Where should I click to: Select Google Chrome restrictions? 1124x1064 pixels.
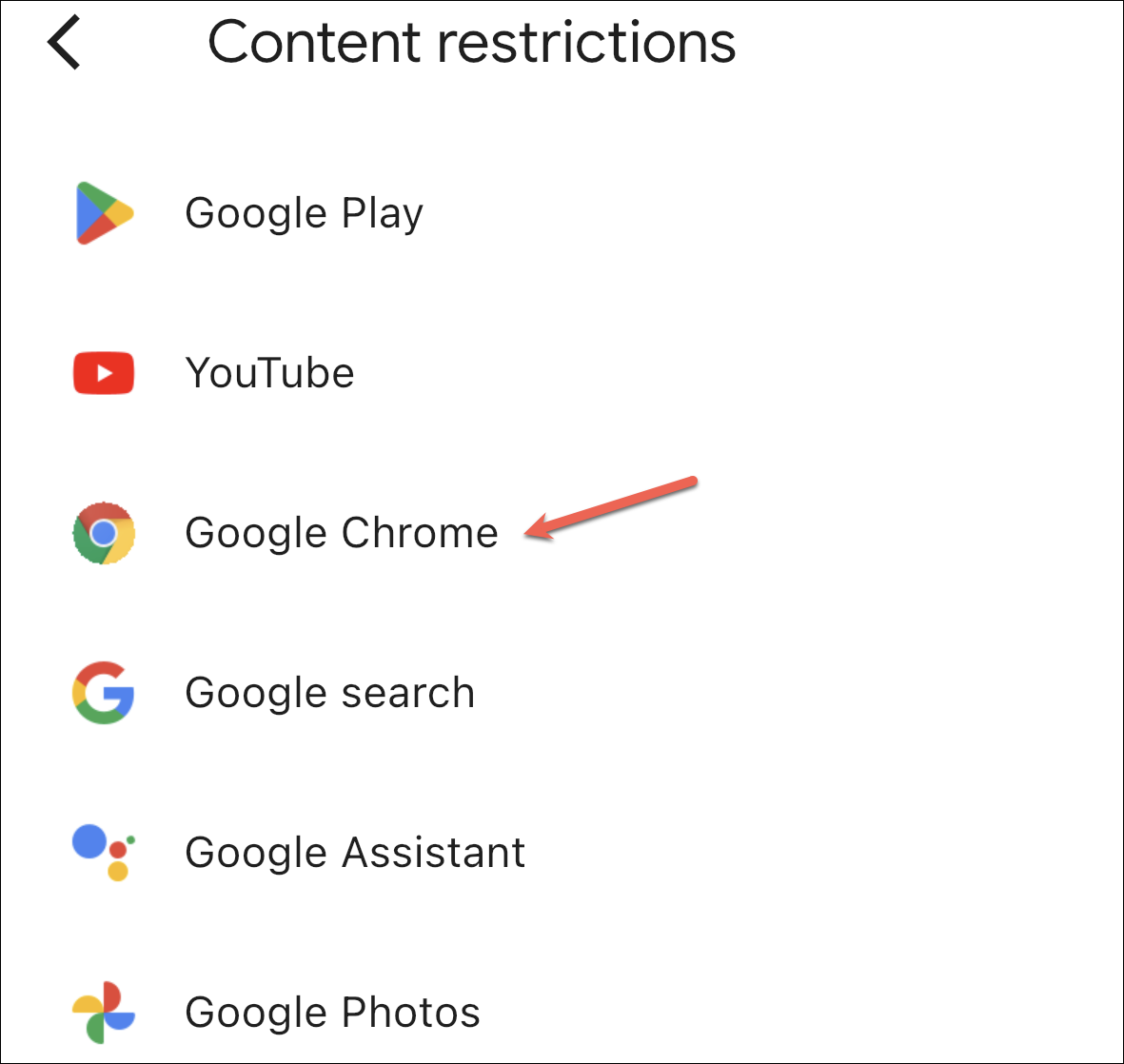pos(341,533)
